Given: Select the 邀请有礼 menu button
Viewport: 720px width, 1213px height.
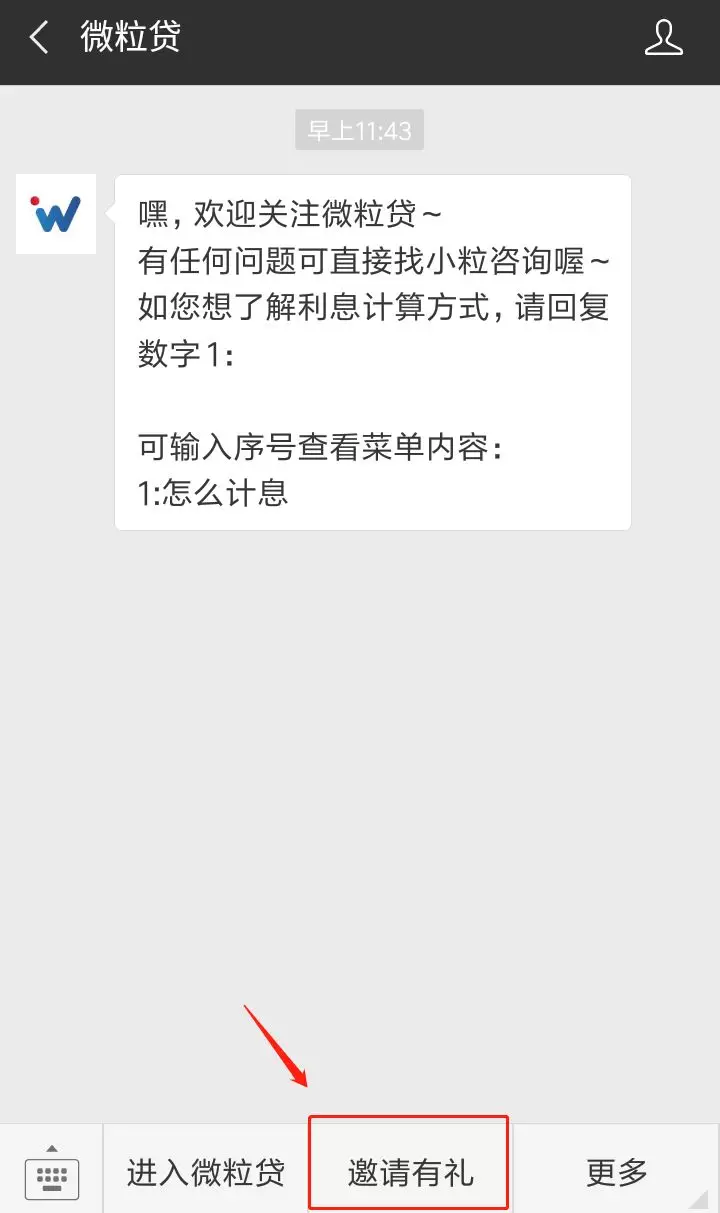Looking at the screenshot, I should [x=410, y=1172].
